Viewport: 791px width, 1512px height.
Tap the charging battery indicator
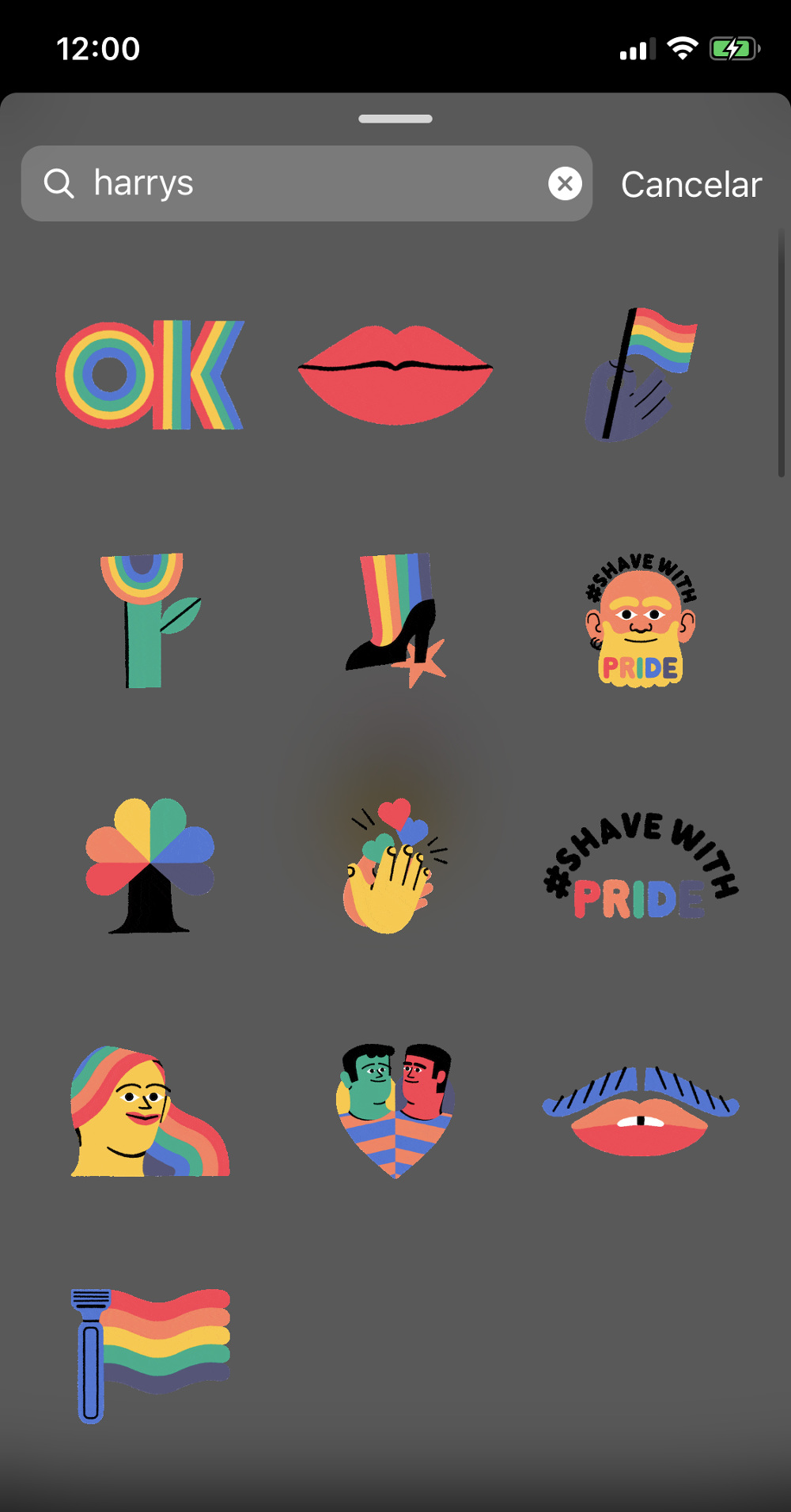731,47
